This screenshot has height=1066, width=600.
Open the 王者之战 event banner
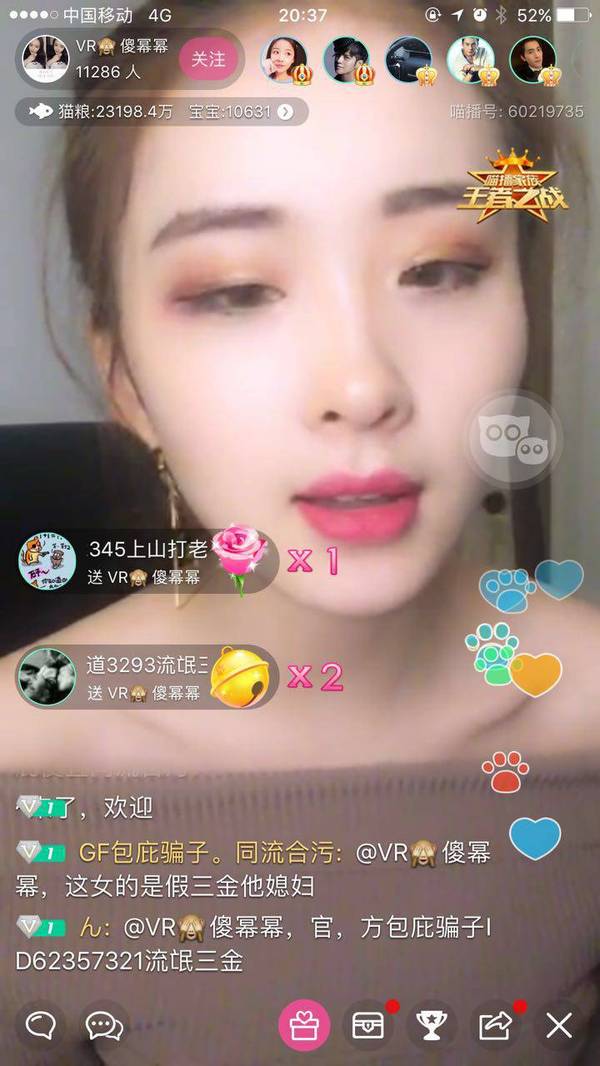[511, 183]
